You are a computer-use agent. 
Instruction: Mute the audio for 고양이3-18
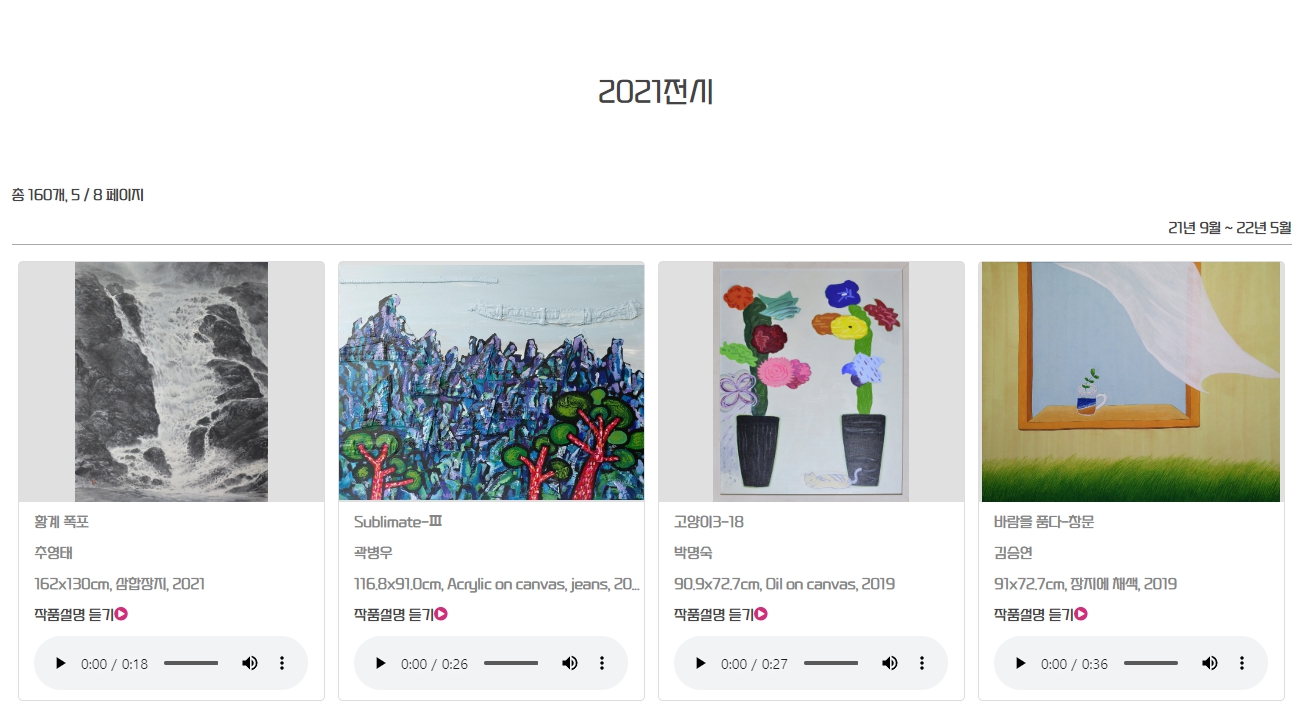pos(890,663)
